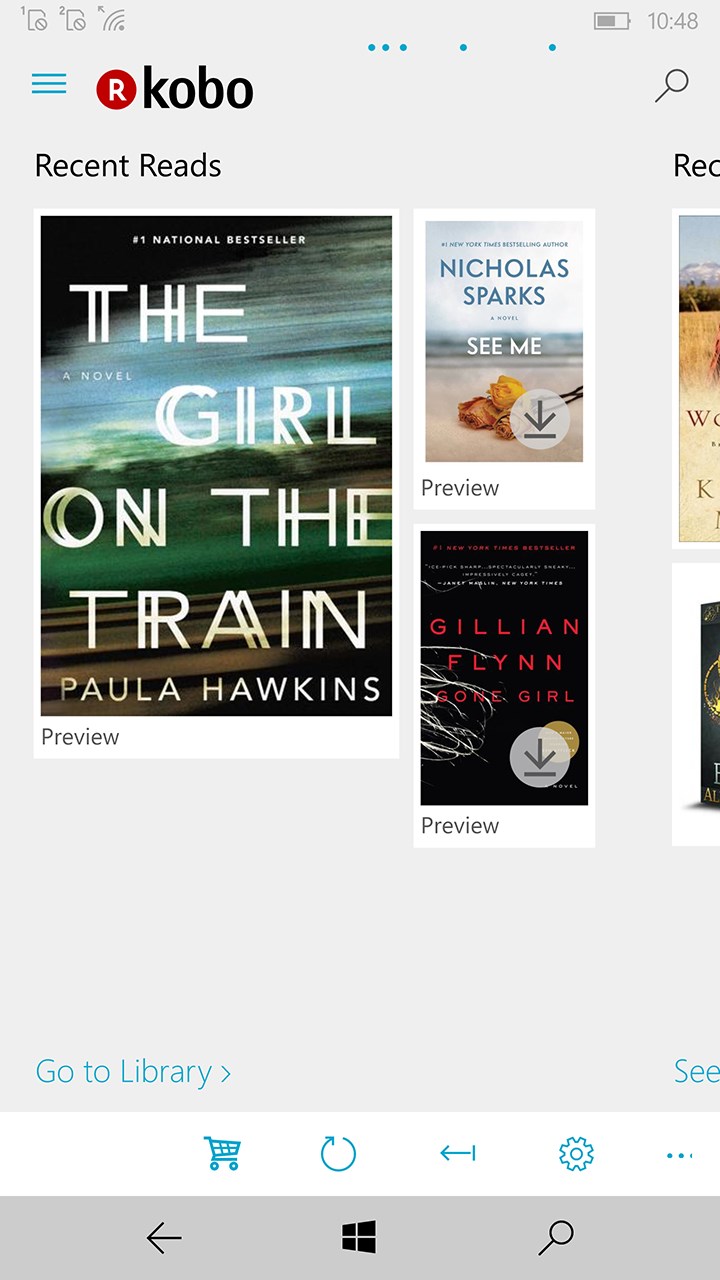This screenshot has height=1280, width=720.
Task: Follow the Go to Library link
Action: (133, 1072)
